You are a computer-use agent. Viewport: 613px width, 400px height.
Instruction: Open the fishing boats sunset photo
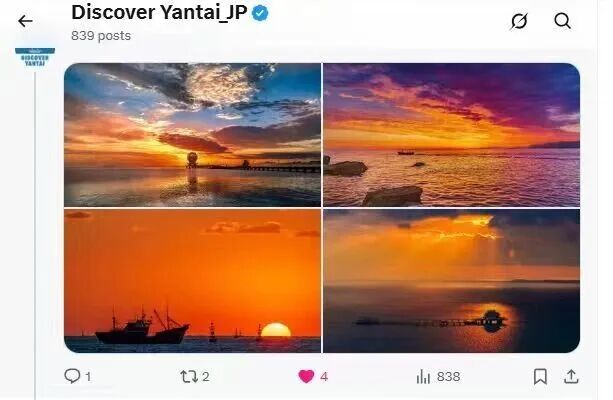coord(193,281)
